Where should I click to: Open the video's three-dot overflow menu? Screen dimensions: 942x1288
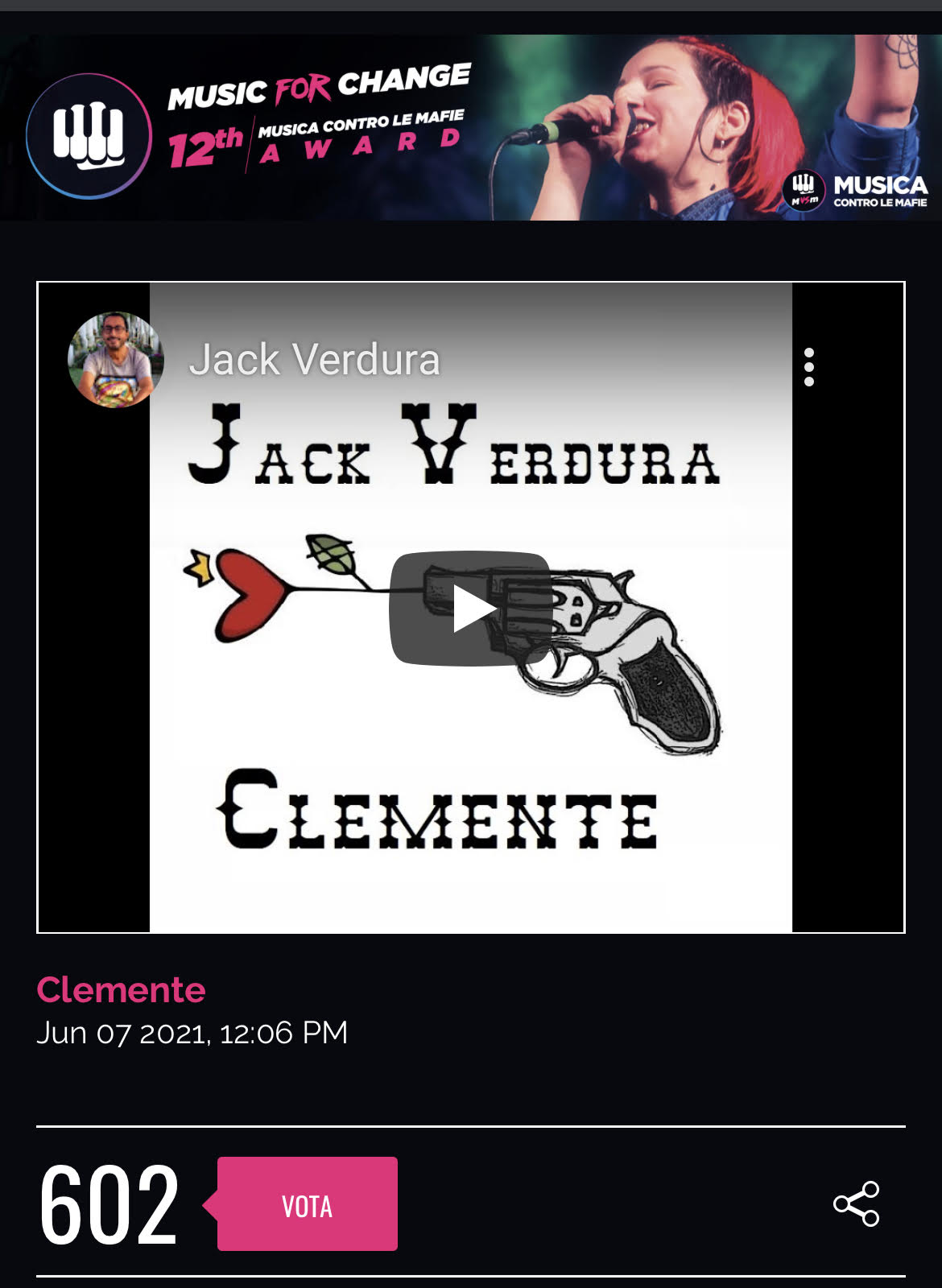pyautogui.click(x=808, y=367)
